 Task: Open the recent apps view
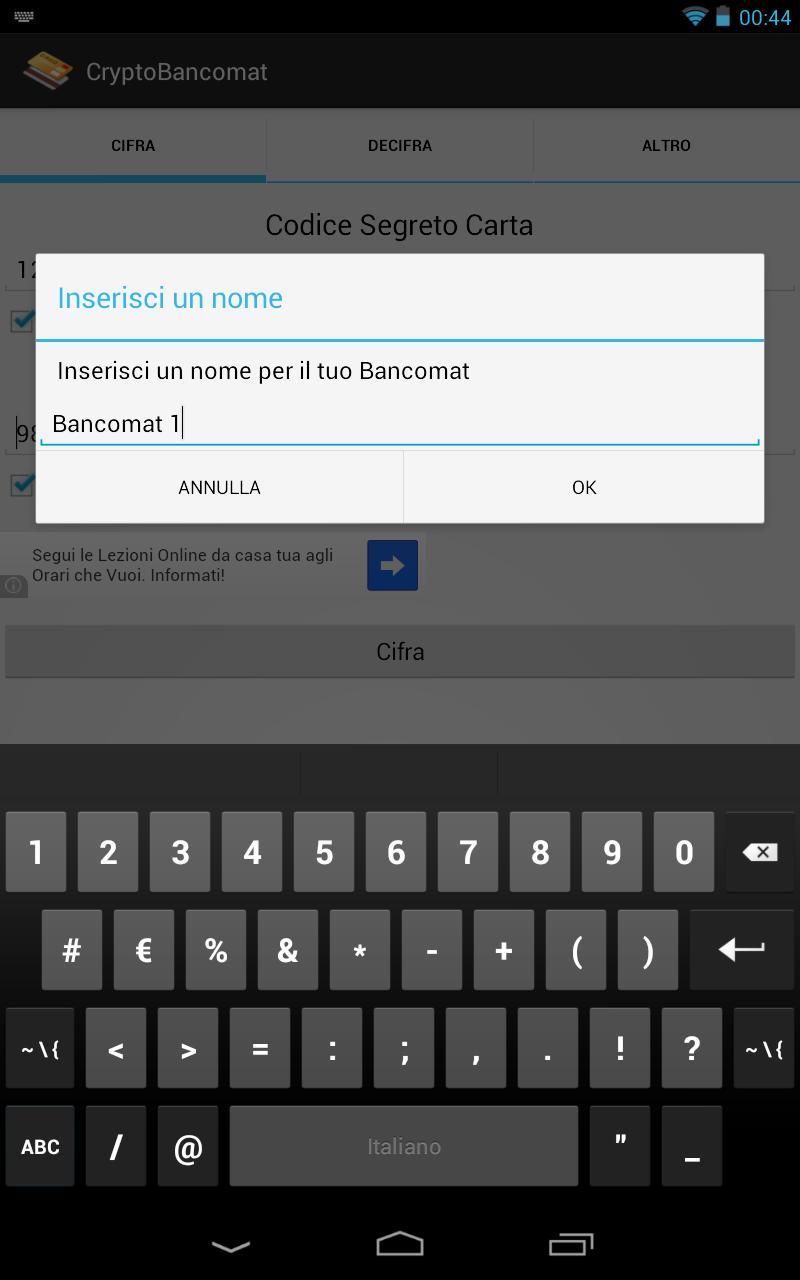click(x=571, y=1244)
